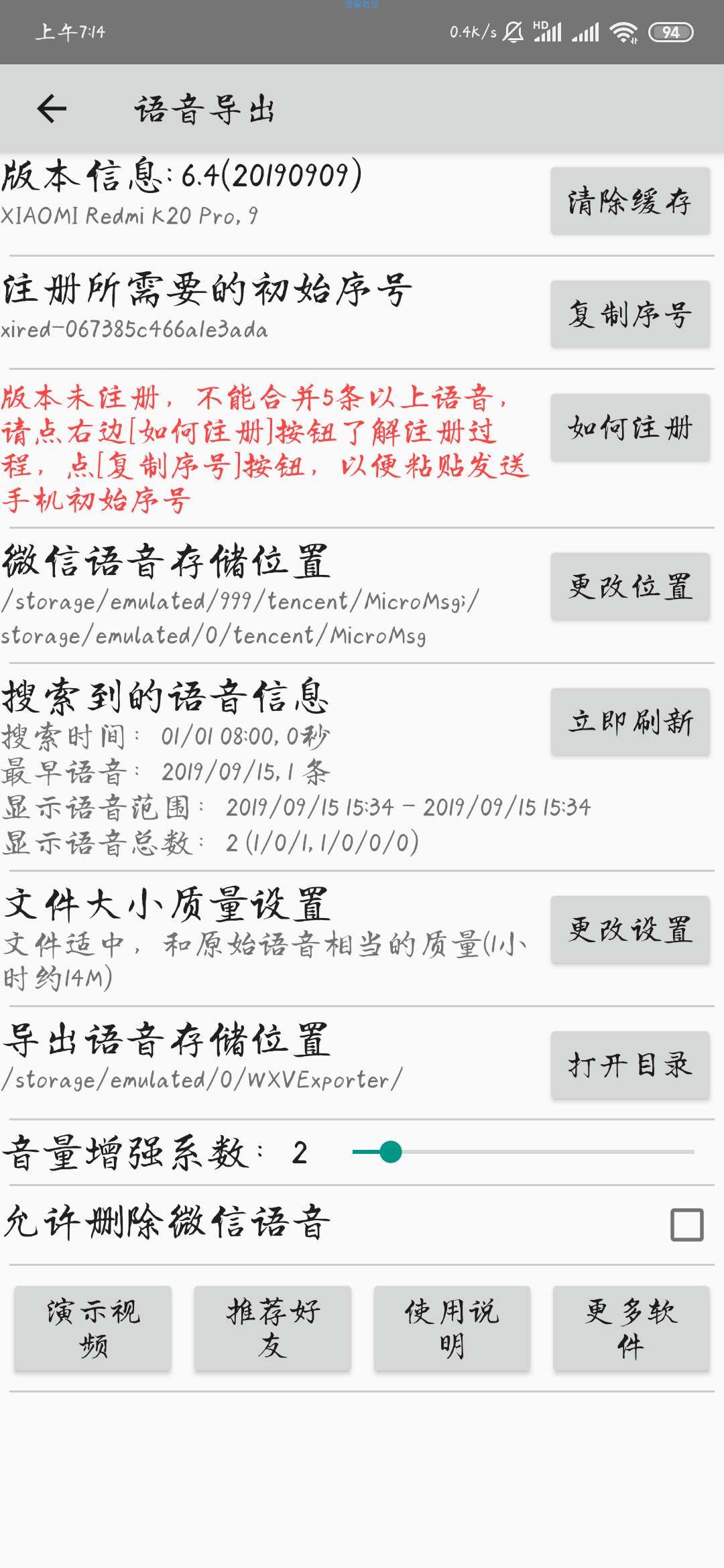
Task: Refresh voice info with 立即刷新
Action: pyautogui.click(x=629, y=722)
